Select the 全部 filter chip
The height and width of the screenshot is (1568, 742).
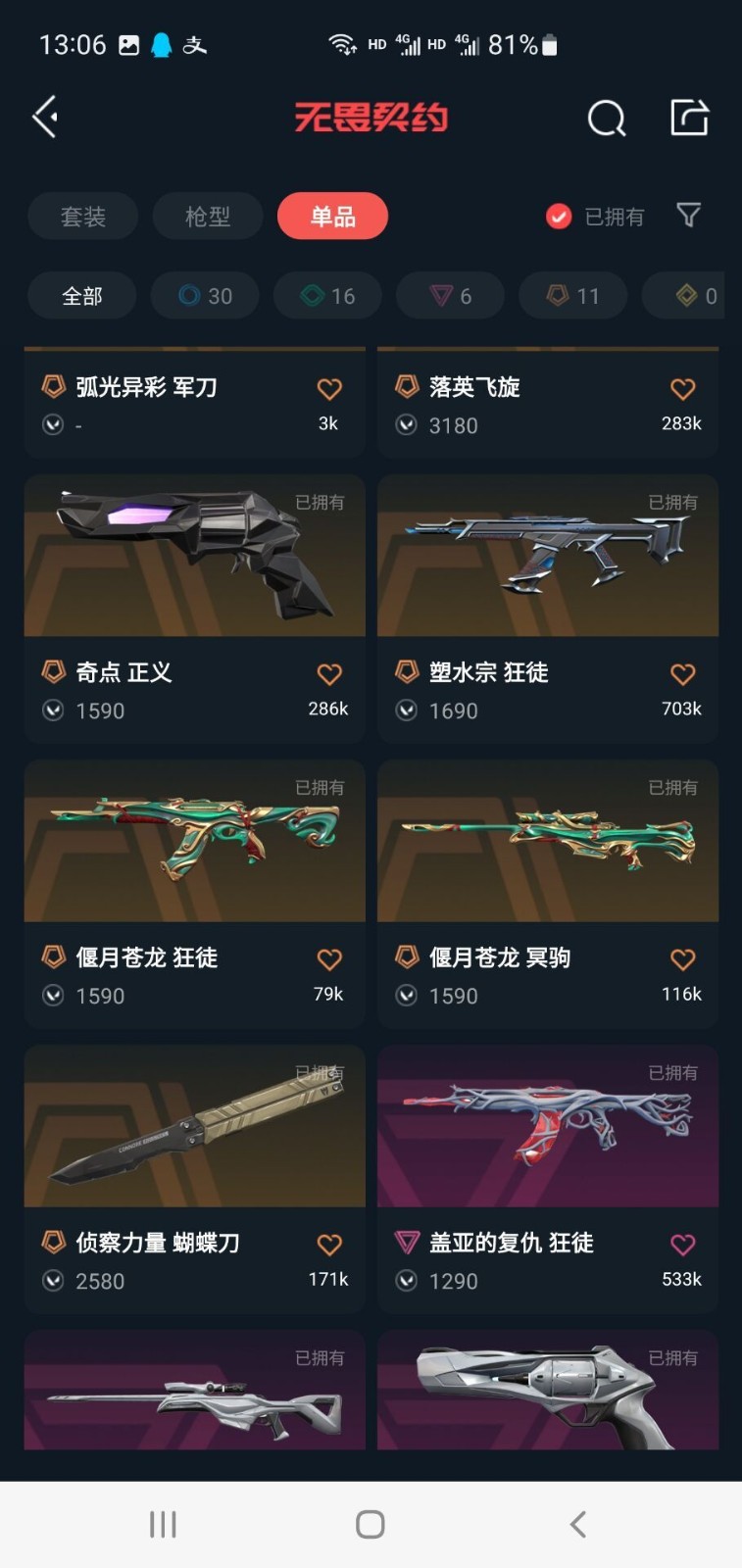click(82, 296)
